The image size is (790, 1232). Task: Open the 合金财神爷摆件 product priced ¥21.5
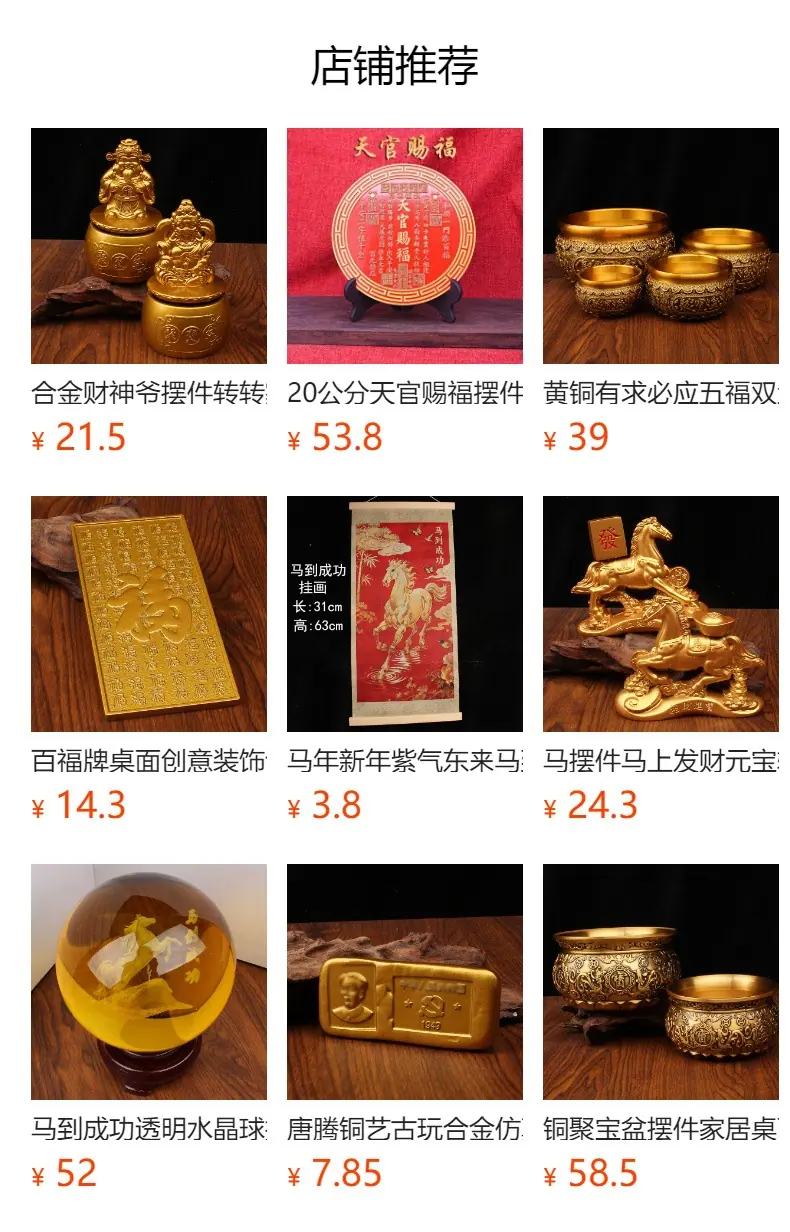(x=149, y=292)
